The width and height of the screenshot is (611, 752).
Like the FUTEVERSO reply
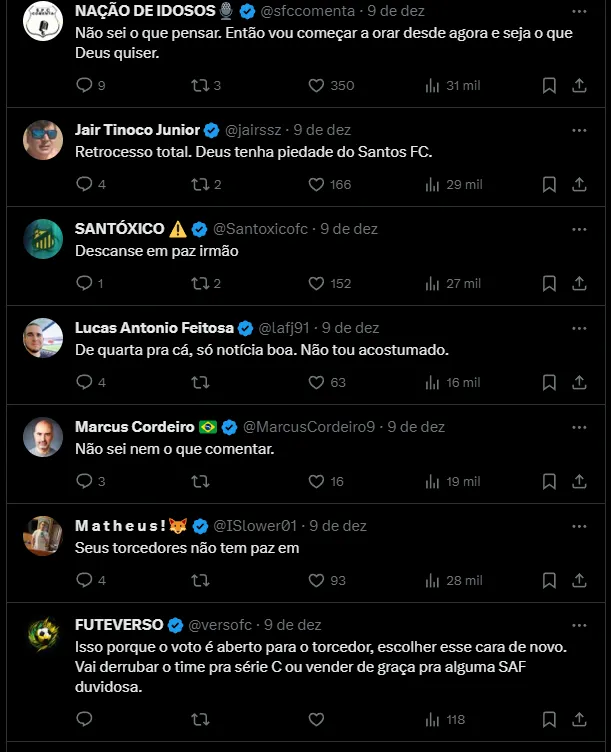tap(317, 719)
